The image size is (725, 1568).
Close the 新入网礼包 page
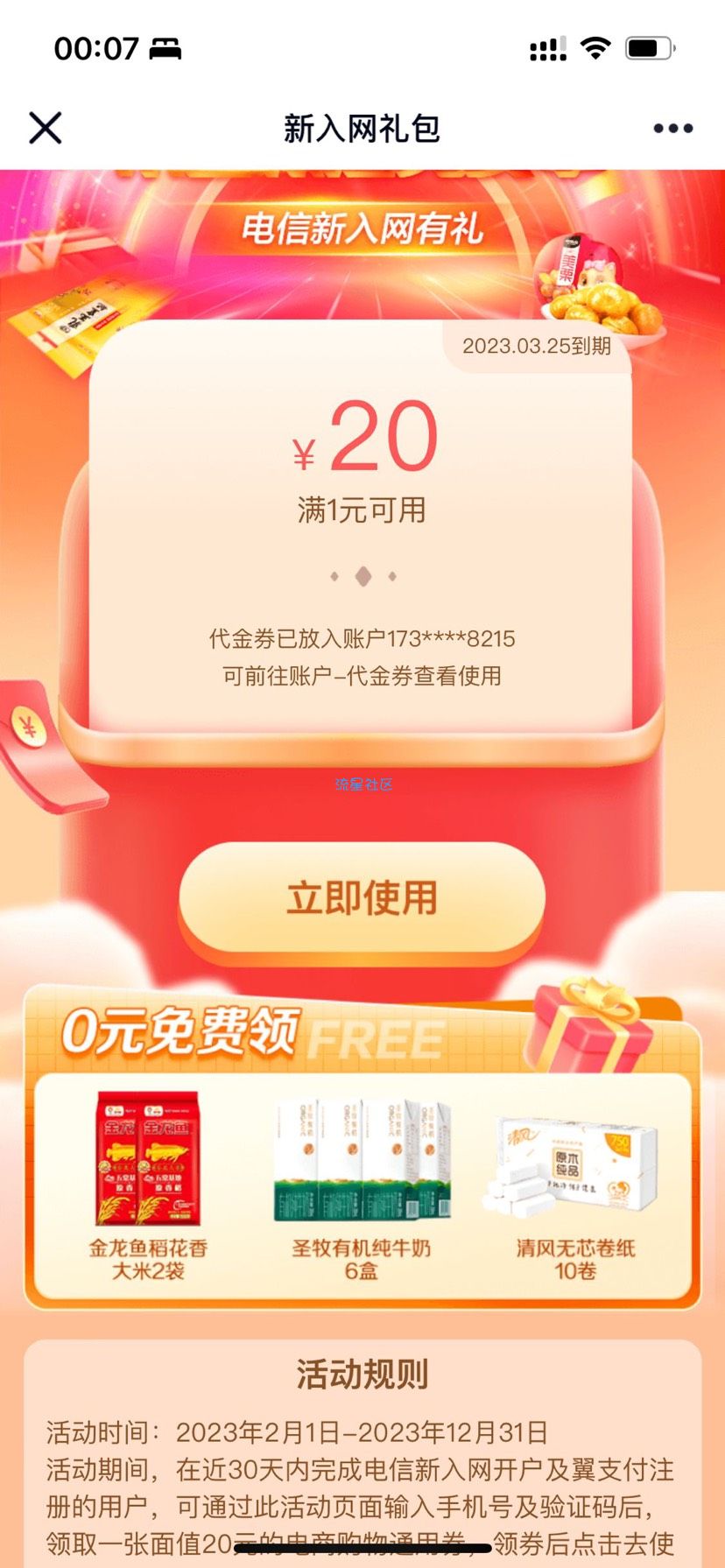[x=46, y=128]
